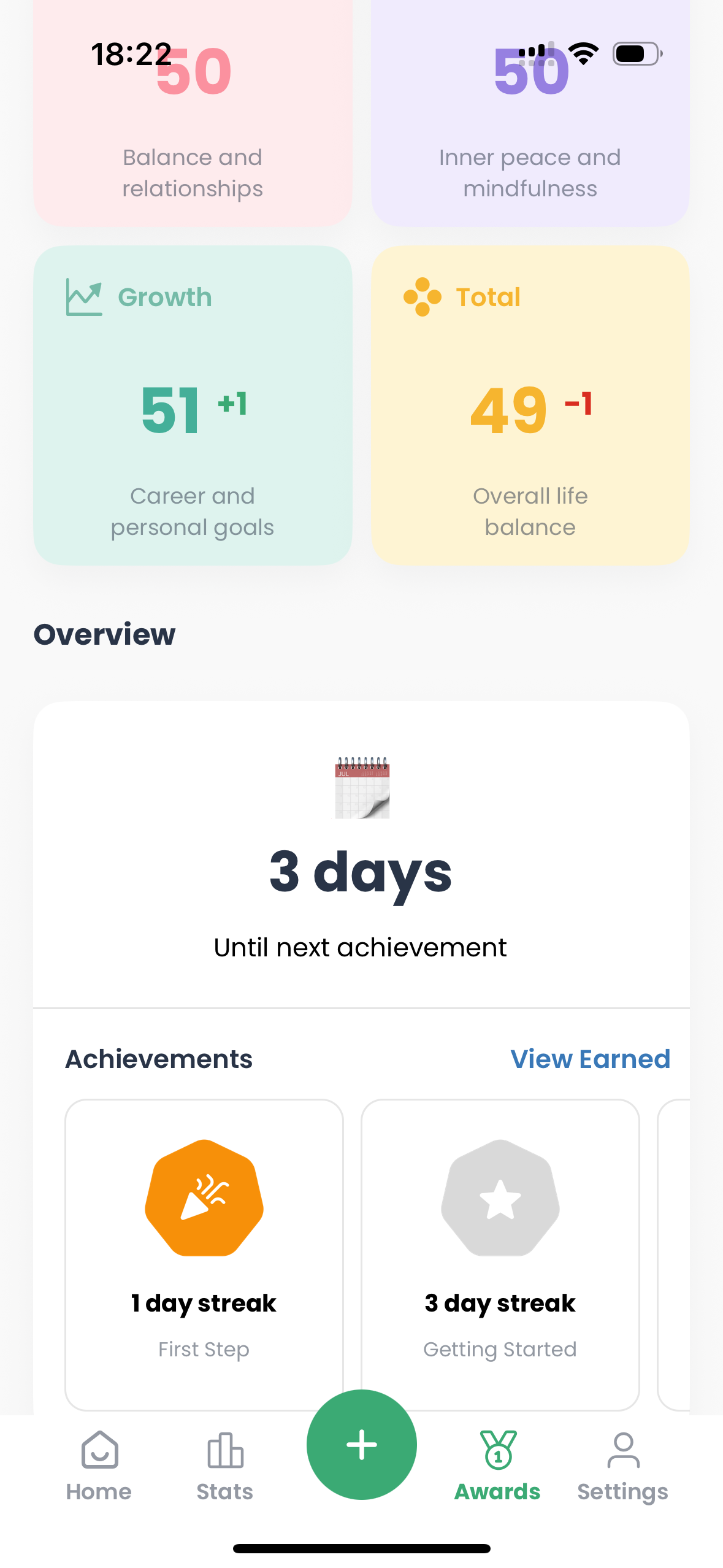
Task: Open the View Earned link
Action: click(x=590, y=1059)
